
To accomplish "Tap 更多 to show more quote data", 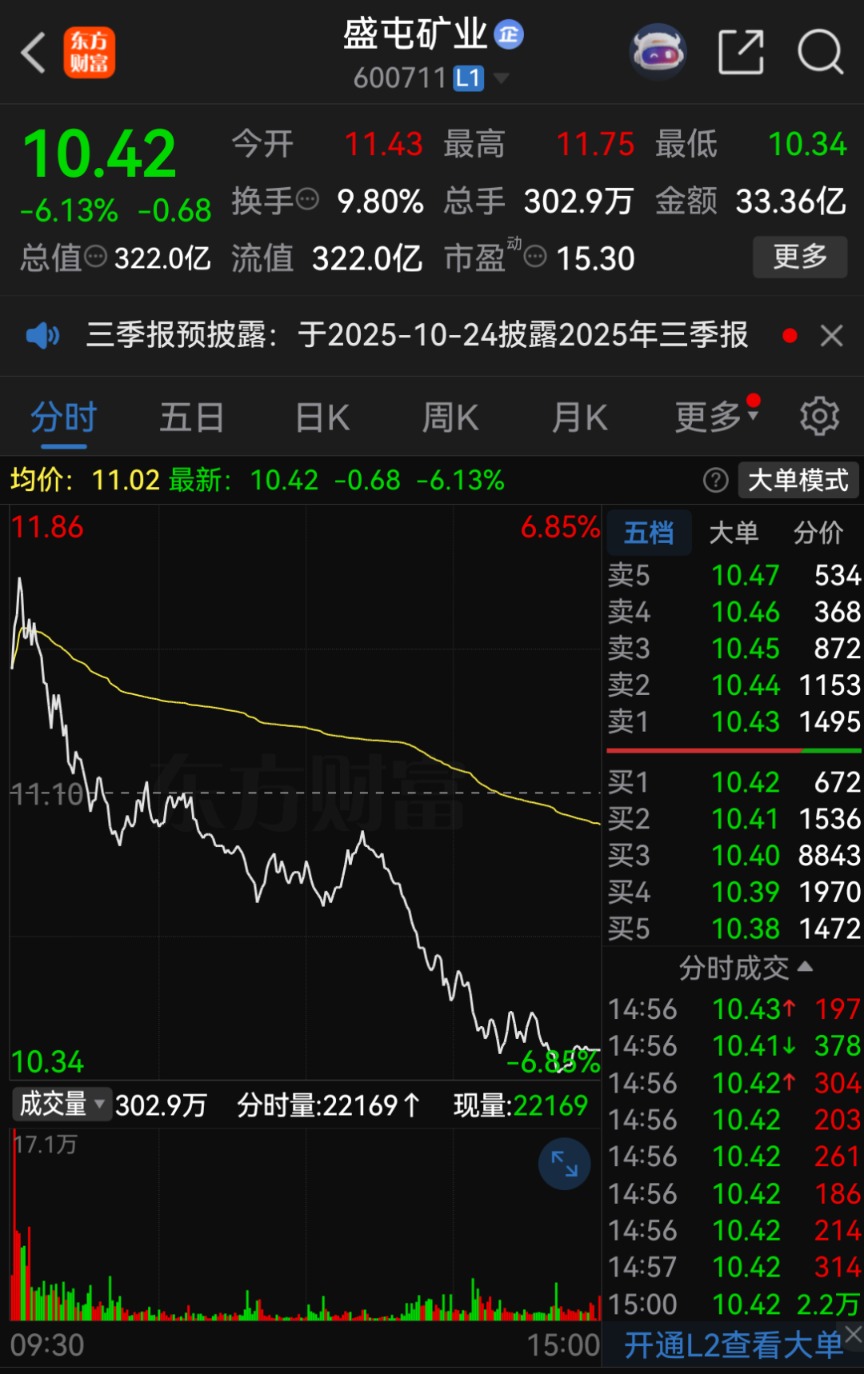I will pos(799,257).
